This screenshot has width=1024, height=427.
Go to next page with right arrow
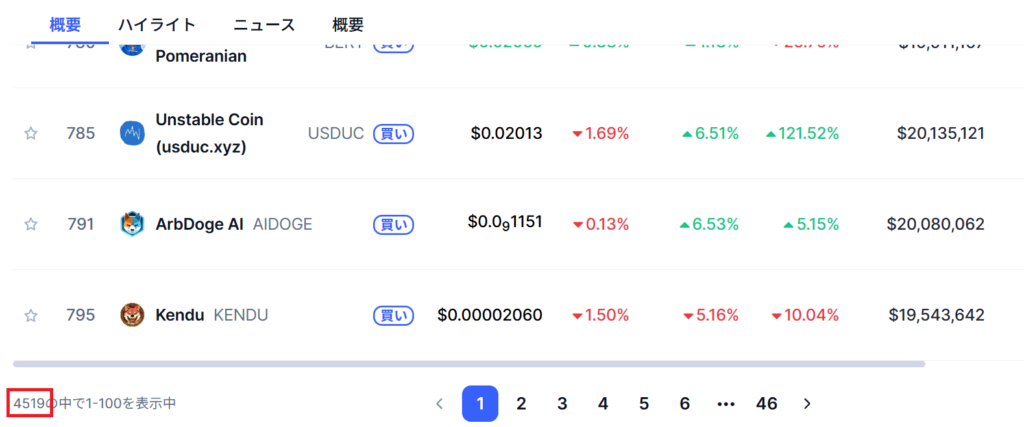(807, 404)
